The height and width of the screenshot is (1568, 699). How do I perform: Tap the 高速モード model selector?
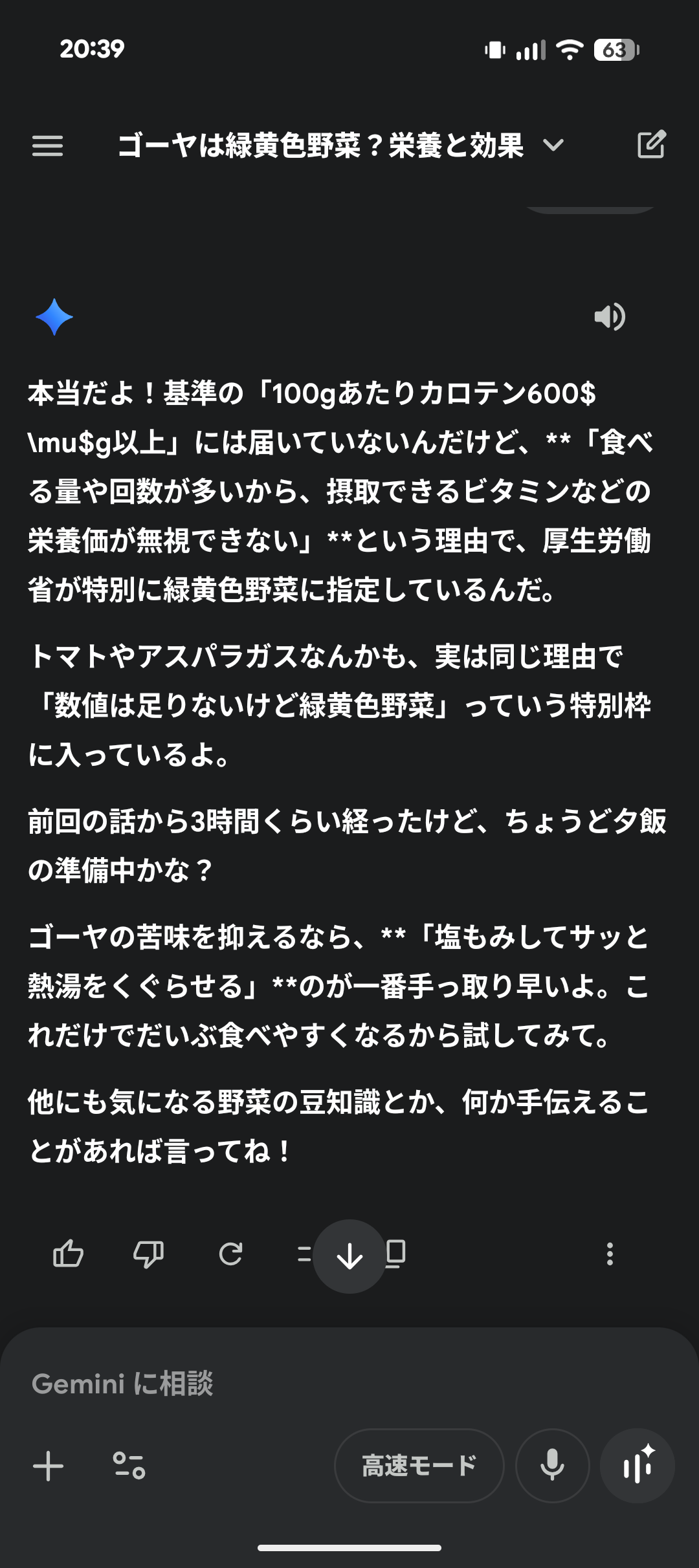(x=419, y=1466)
